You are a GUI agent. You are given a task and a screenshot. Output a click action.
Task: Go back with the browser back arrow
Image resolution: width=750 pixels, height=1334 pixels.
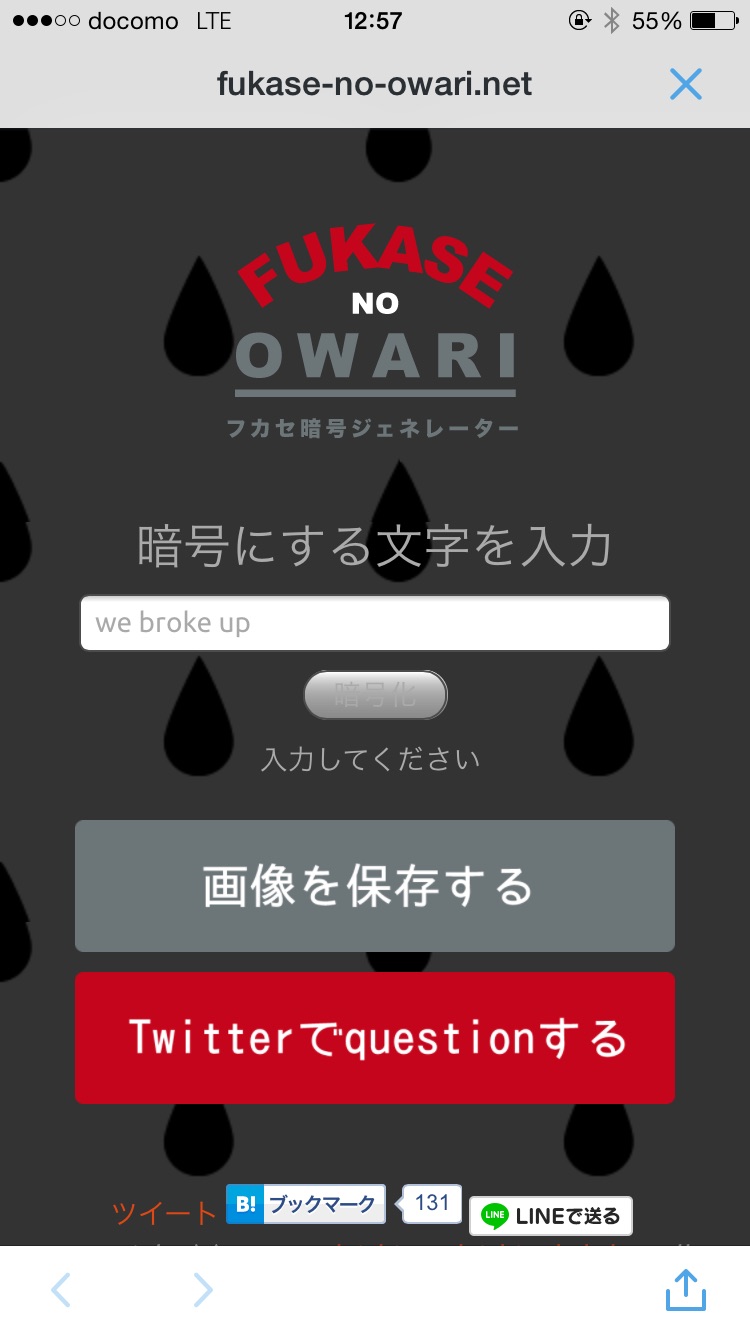click(61, 1290)
